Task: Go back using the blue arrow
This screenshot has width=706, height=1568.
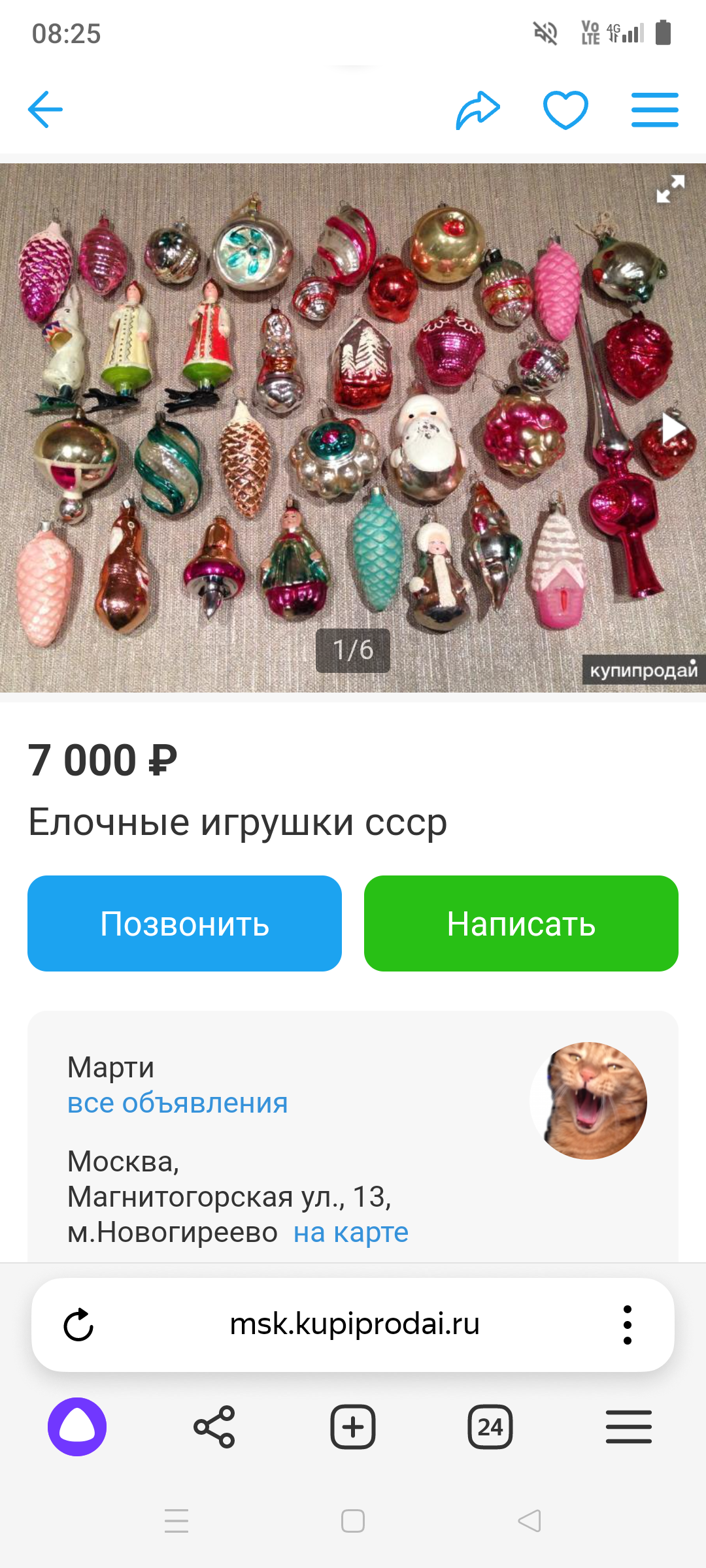Action: [45, 110]
